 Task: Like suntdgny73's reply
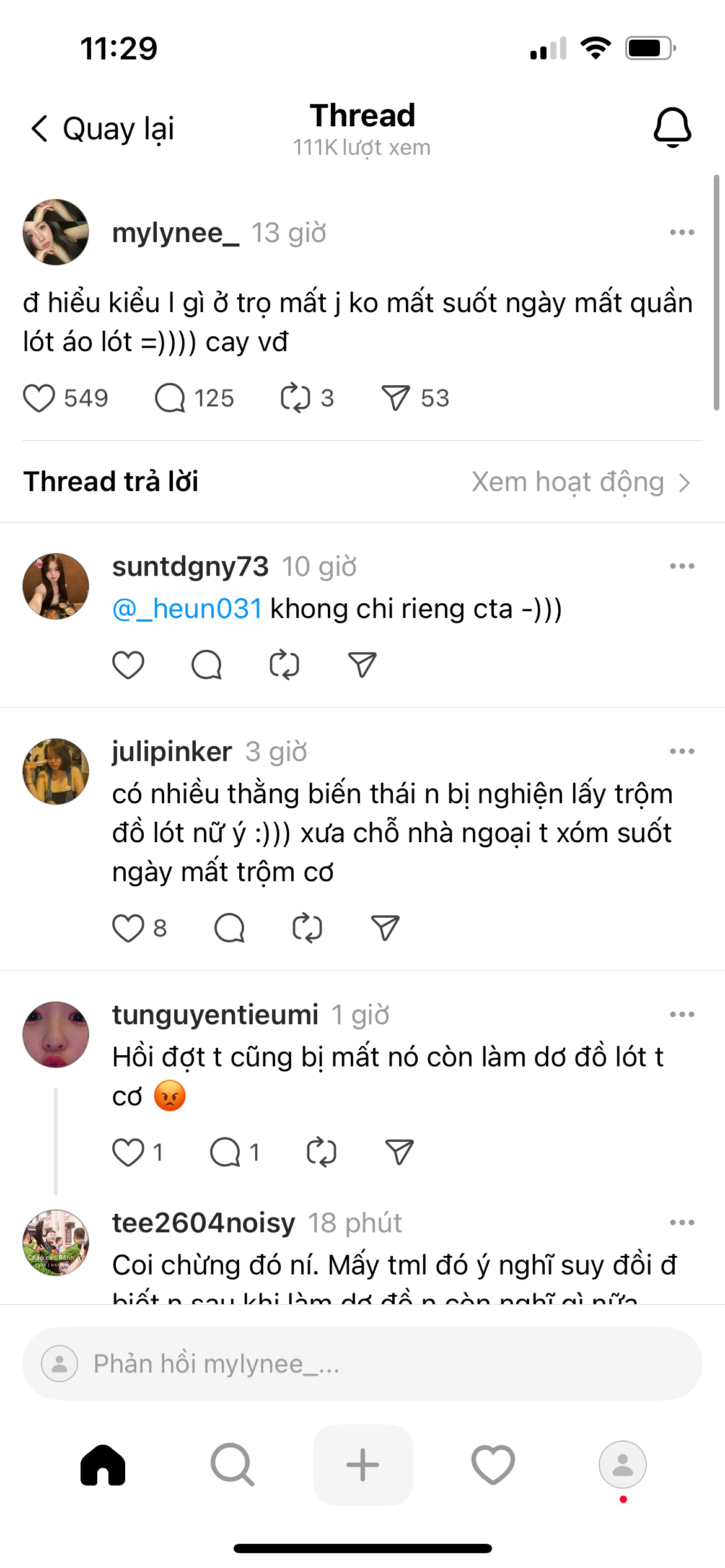128,666
